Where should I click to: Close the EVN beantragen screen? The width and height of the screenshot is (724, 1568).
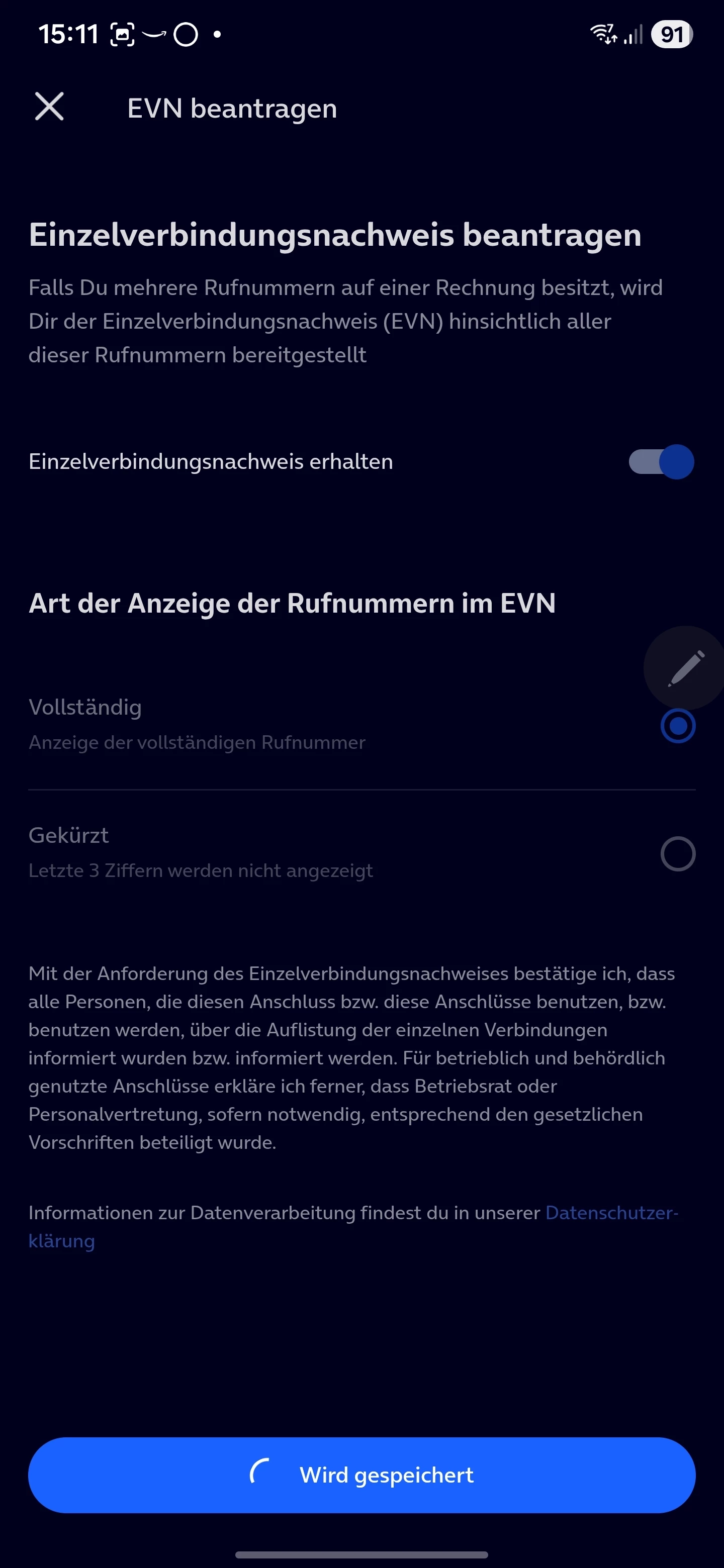tap(49, 107)
